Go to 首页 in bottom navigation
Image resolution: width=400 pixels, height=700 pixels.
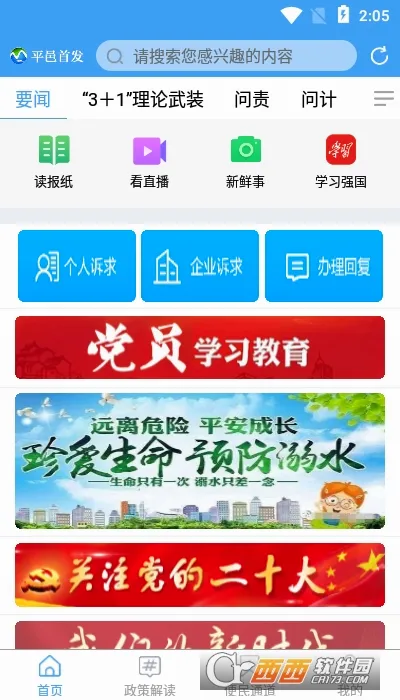[50, 675]
